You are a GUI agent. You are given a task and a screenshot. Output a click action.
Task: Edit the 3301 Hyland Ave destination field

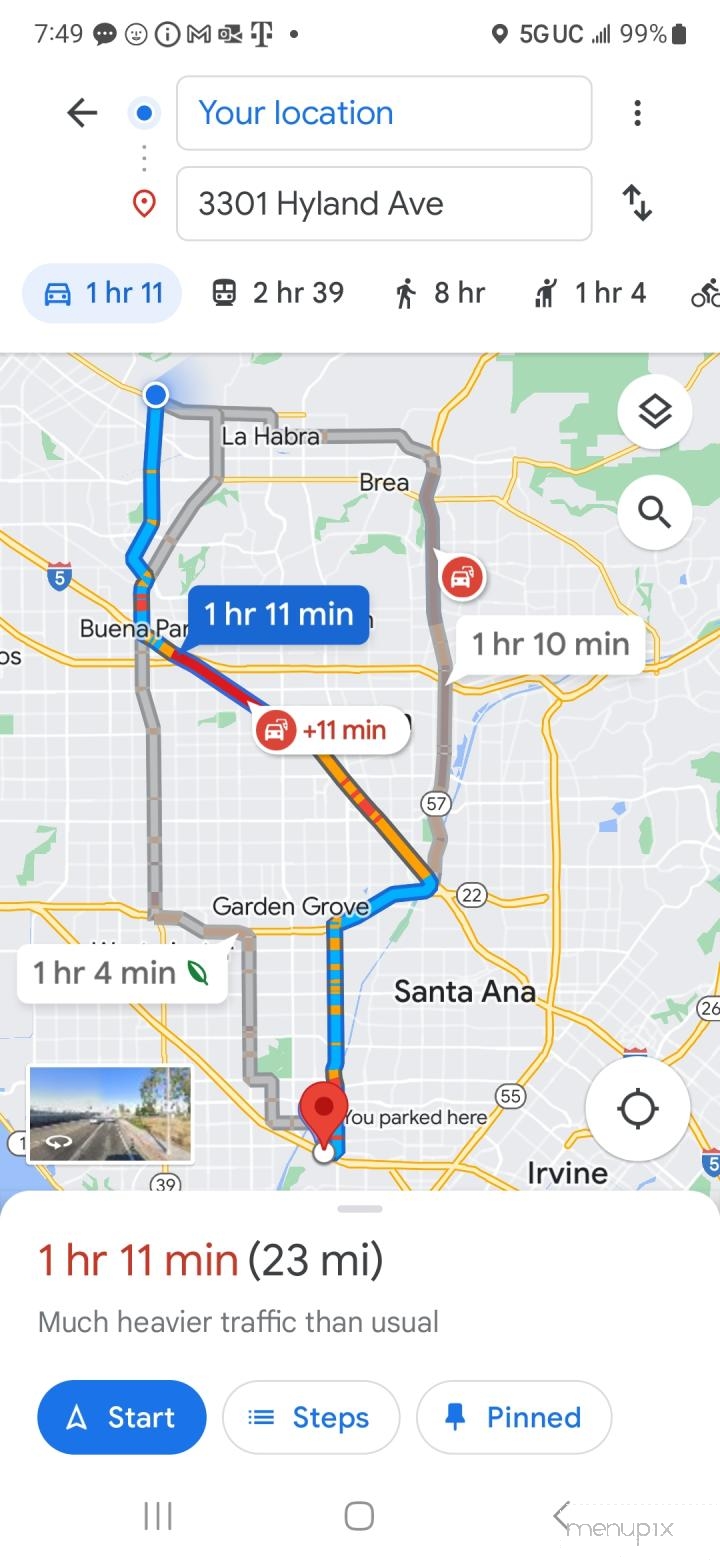coord(384,203)
